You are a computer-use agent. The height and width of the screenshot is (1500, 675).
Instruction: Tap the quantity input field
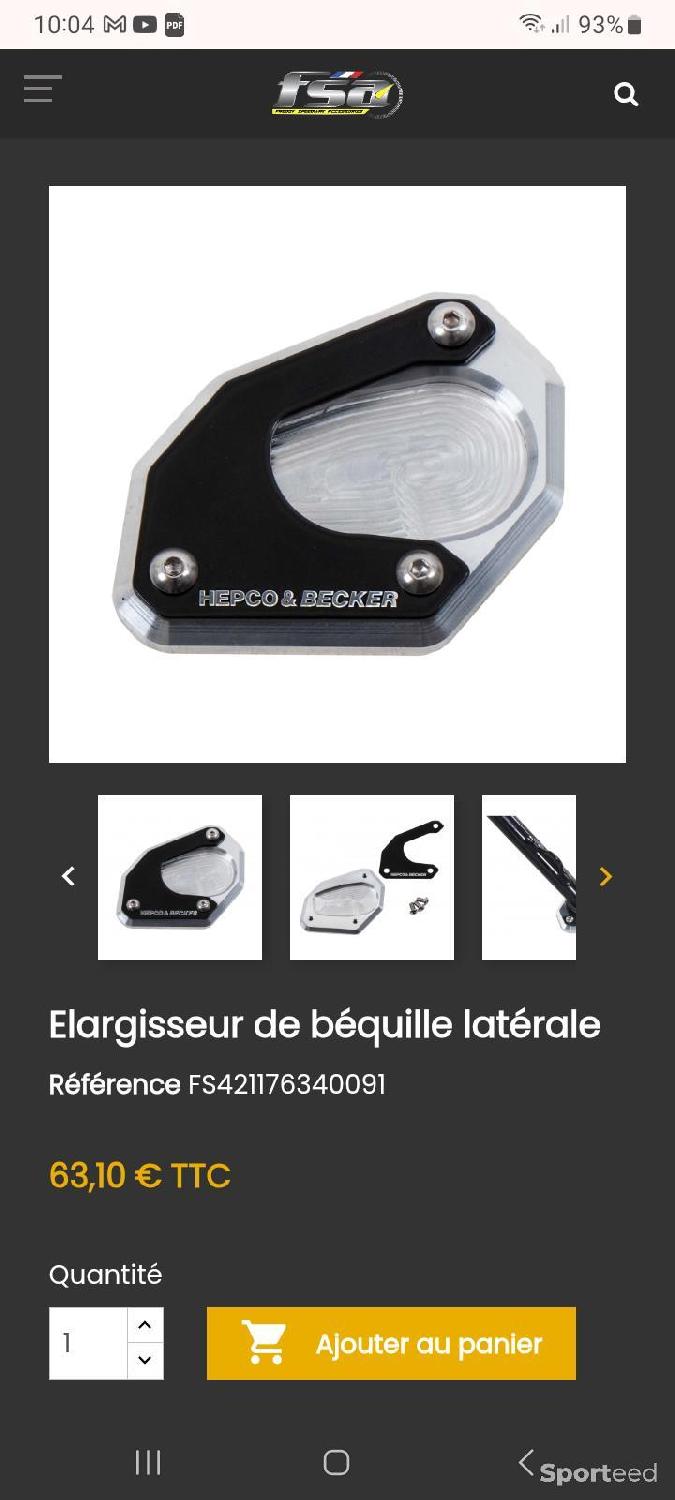pos(88,1343)
